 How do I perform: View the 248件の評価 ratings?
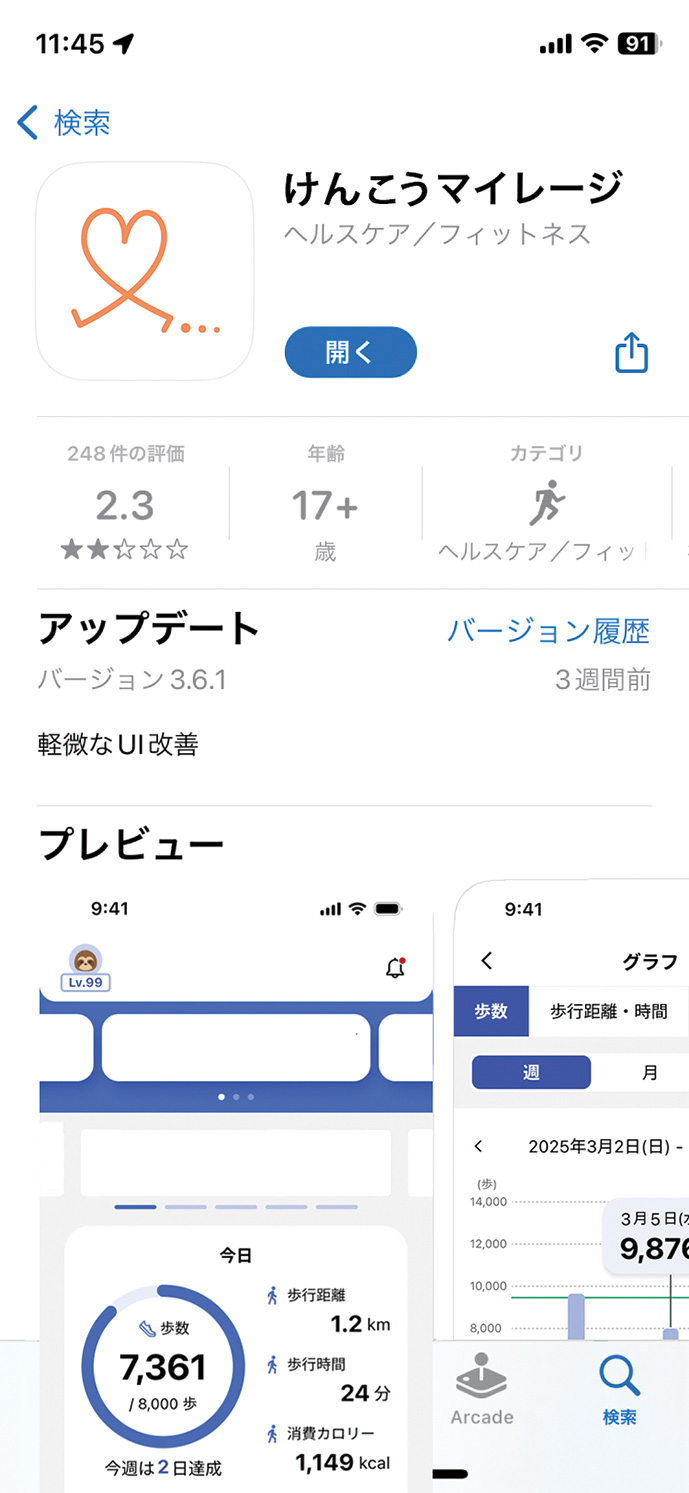[x=126, y=505]
